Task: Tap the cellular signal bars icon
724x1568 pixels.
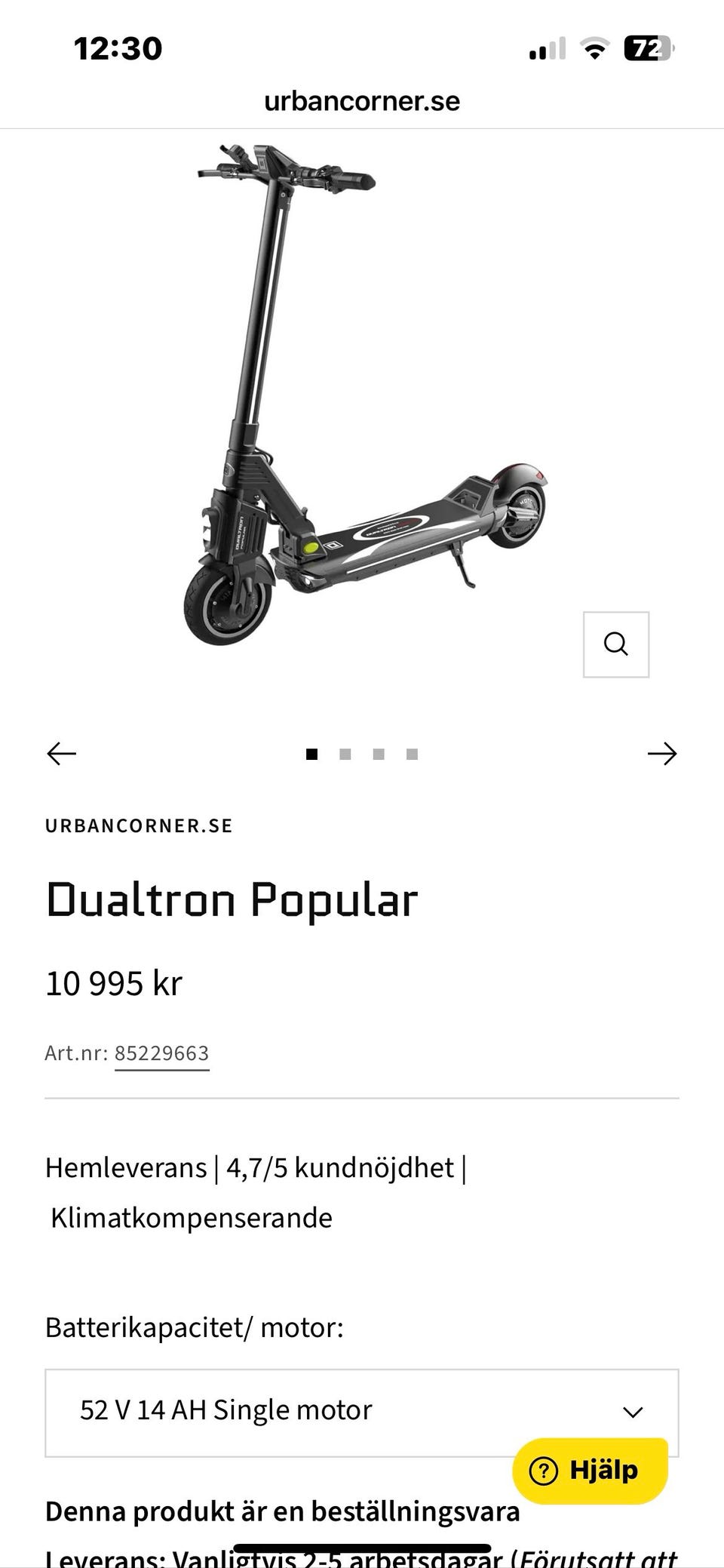Action: pos(546,48)
